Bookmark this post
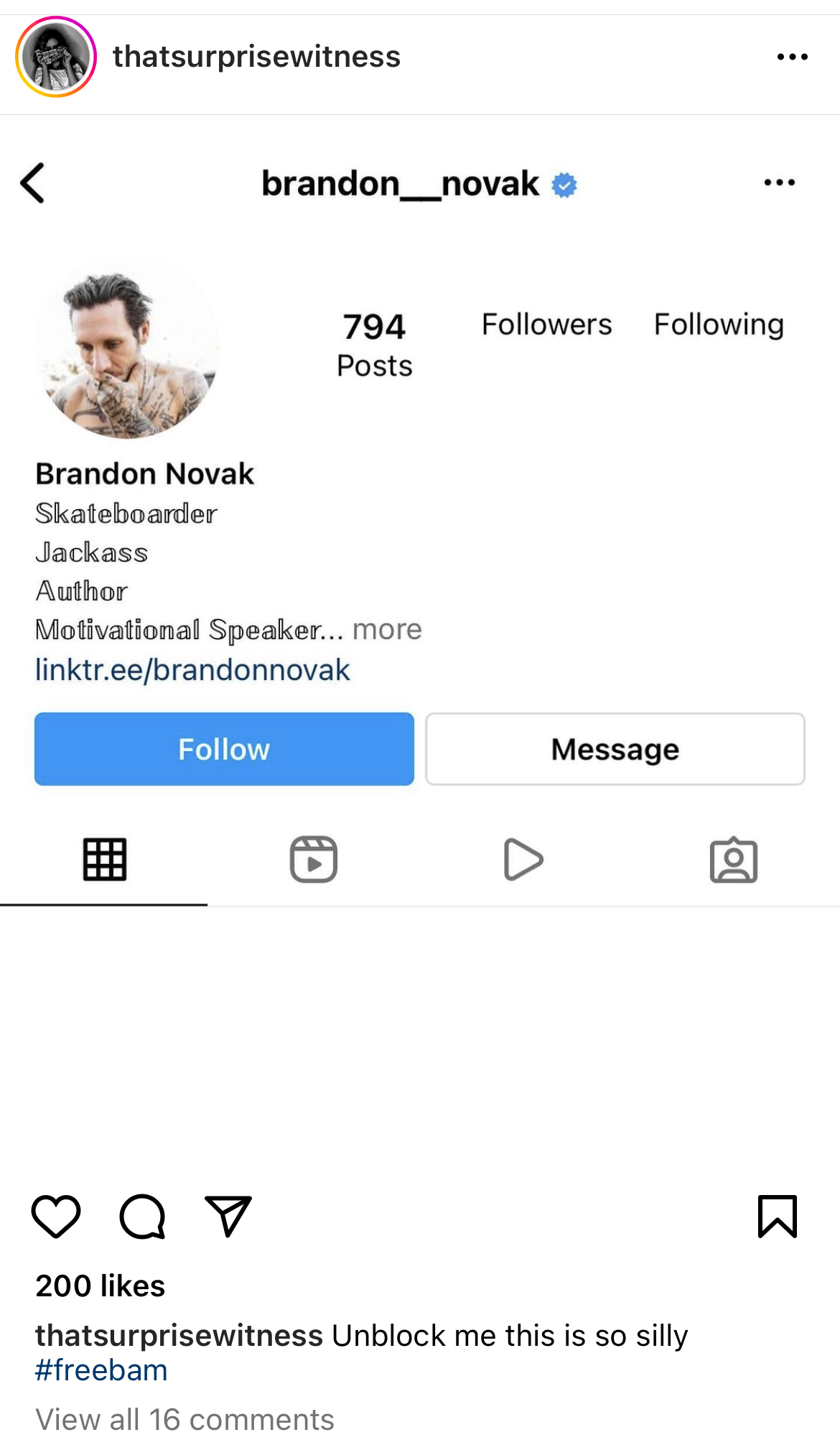The image size is (840, 1450). [x=778, y=1217]
